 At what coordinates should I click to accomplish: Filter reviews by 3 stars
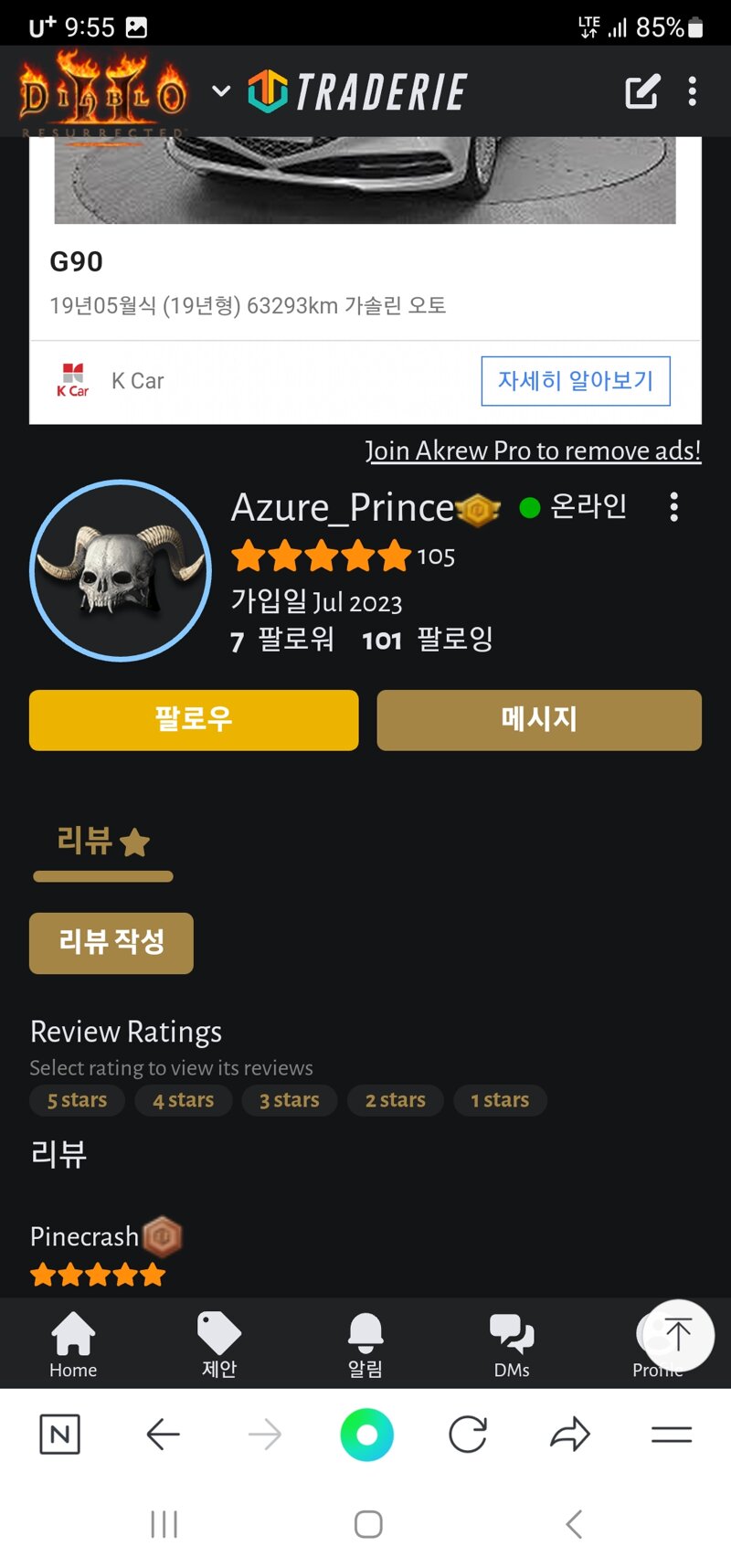point(290,1100)
